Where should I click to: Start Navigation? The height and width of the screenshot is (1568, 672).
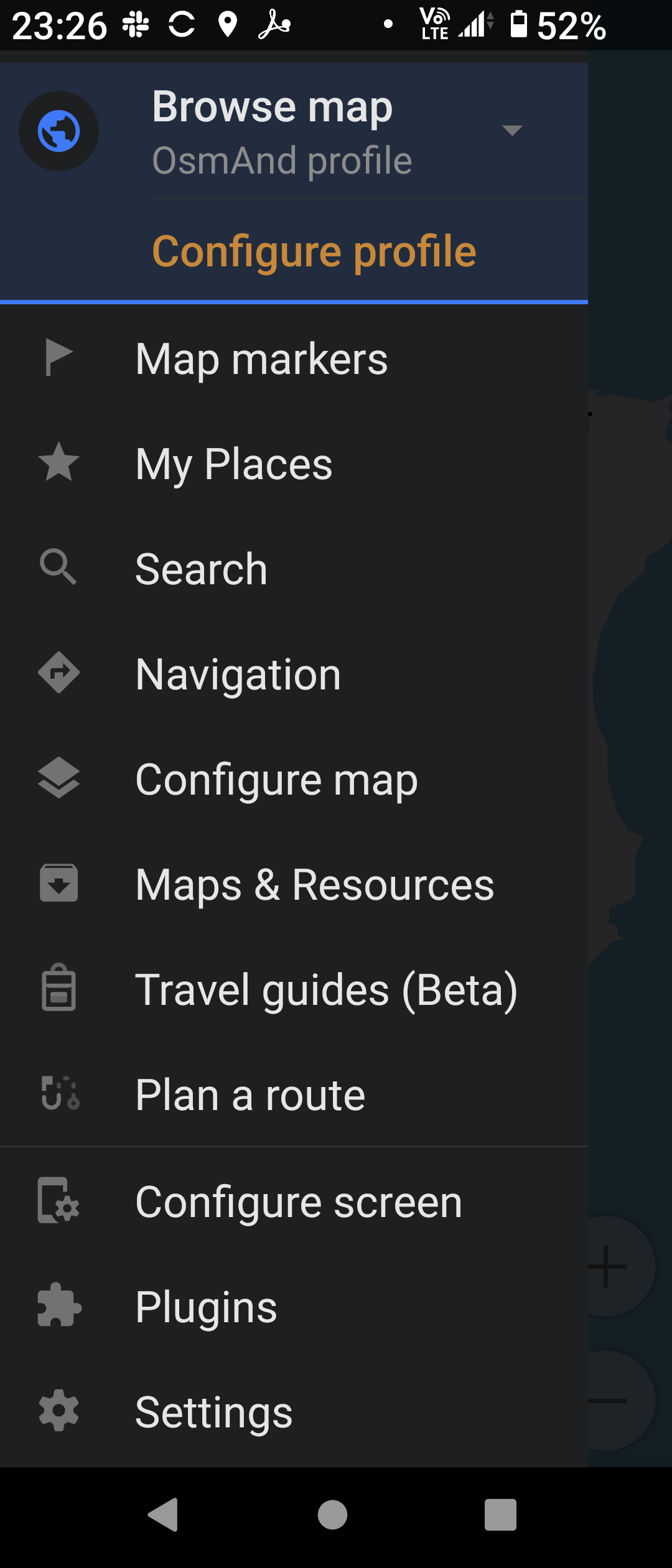click(238, 674)
